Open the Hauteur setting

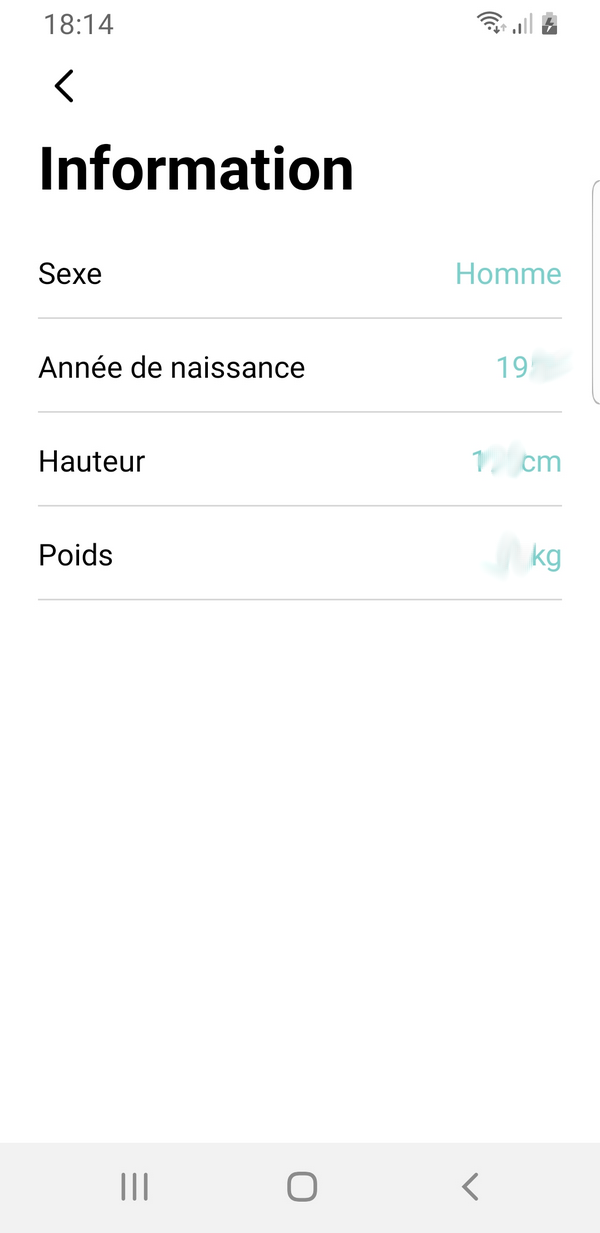300,460
